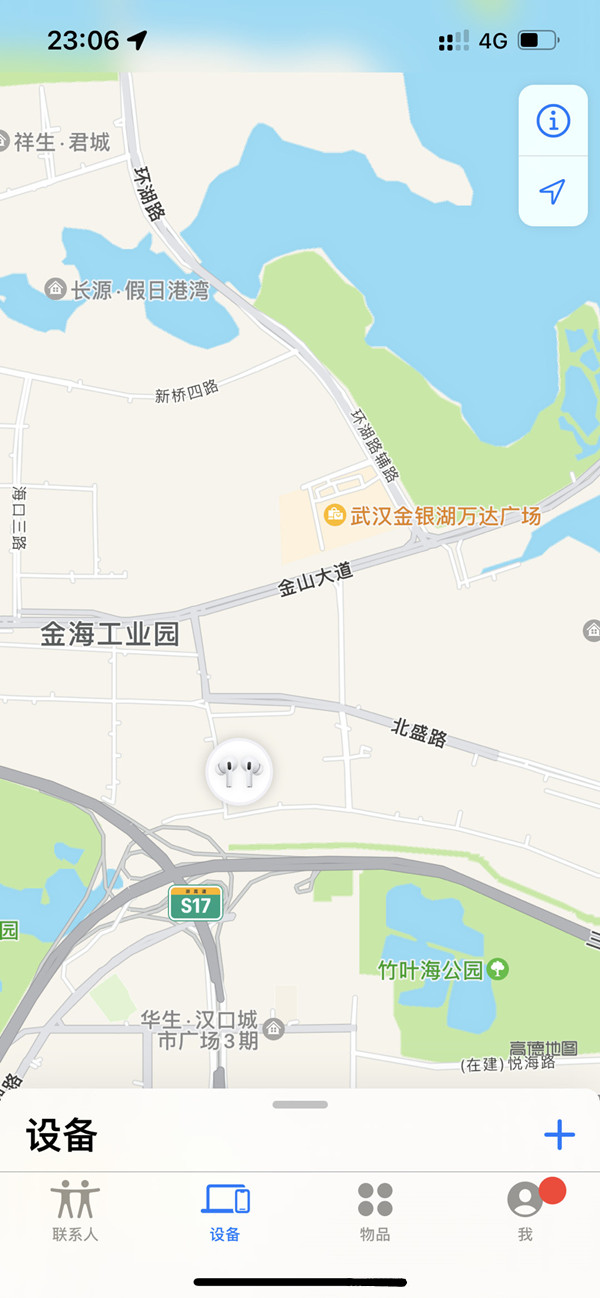Open the map info options
The width and height of the screenshot is (600, 1298).
pyautogui.click(x=553, y=121)
